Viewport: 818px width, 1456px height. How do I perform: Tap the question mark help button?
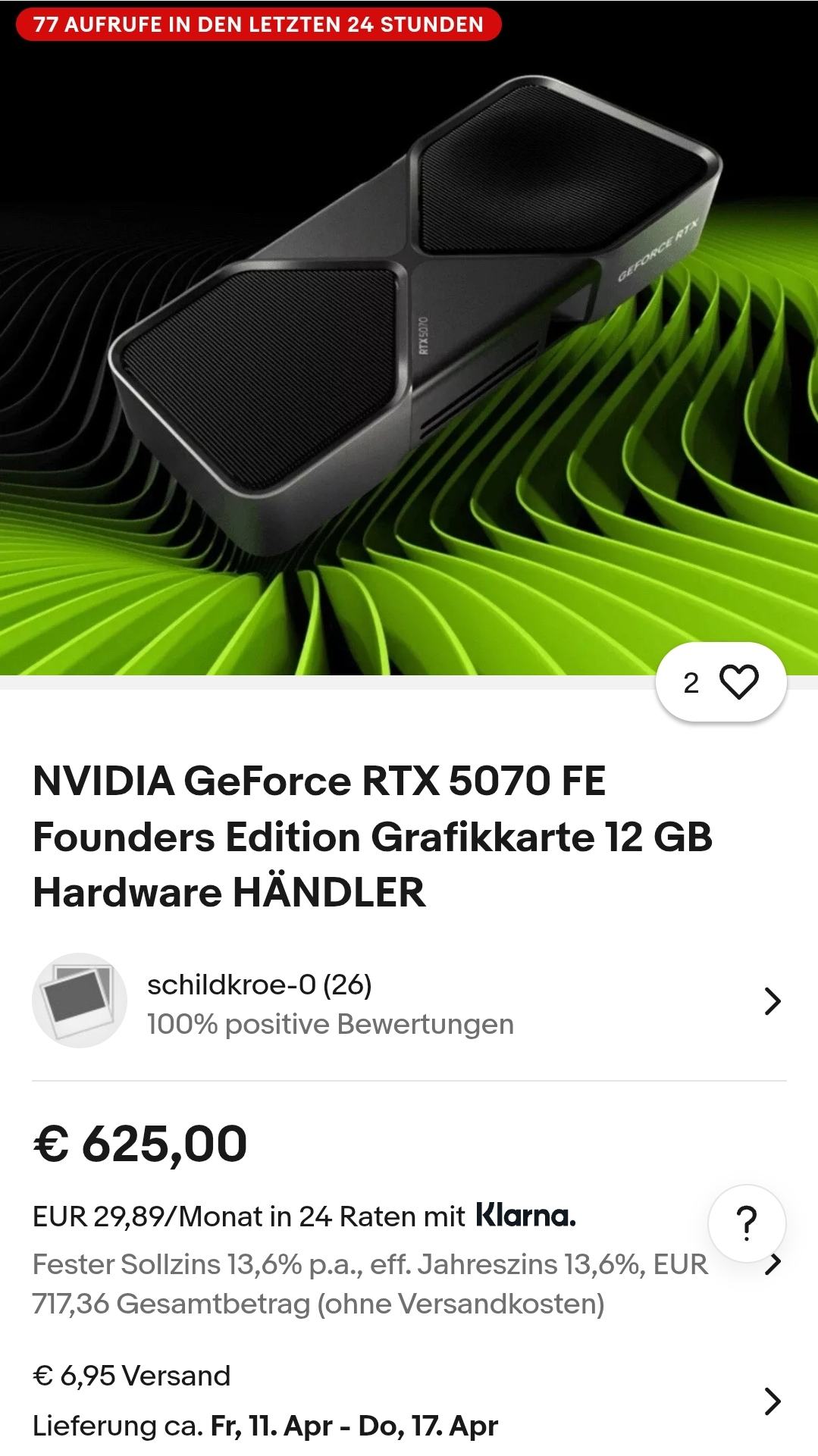click(x=747, y=1223)
